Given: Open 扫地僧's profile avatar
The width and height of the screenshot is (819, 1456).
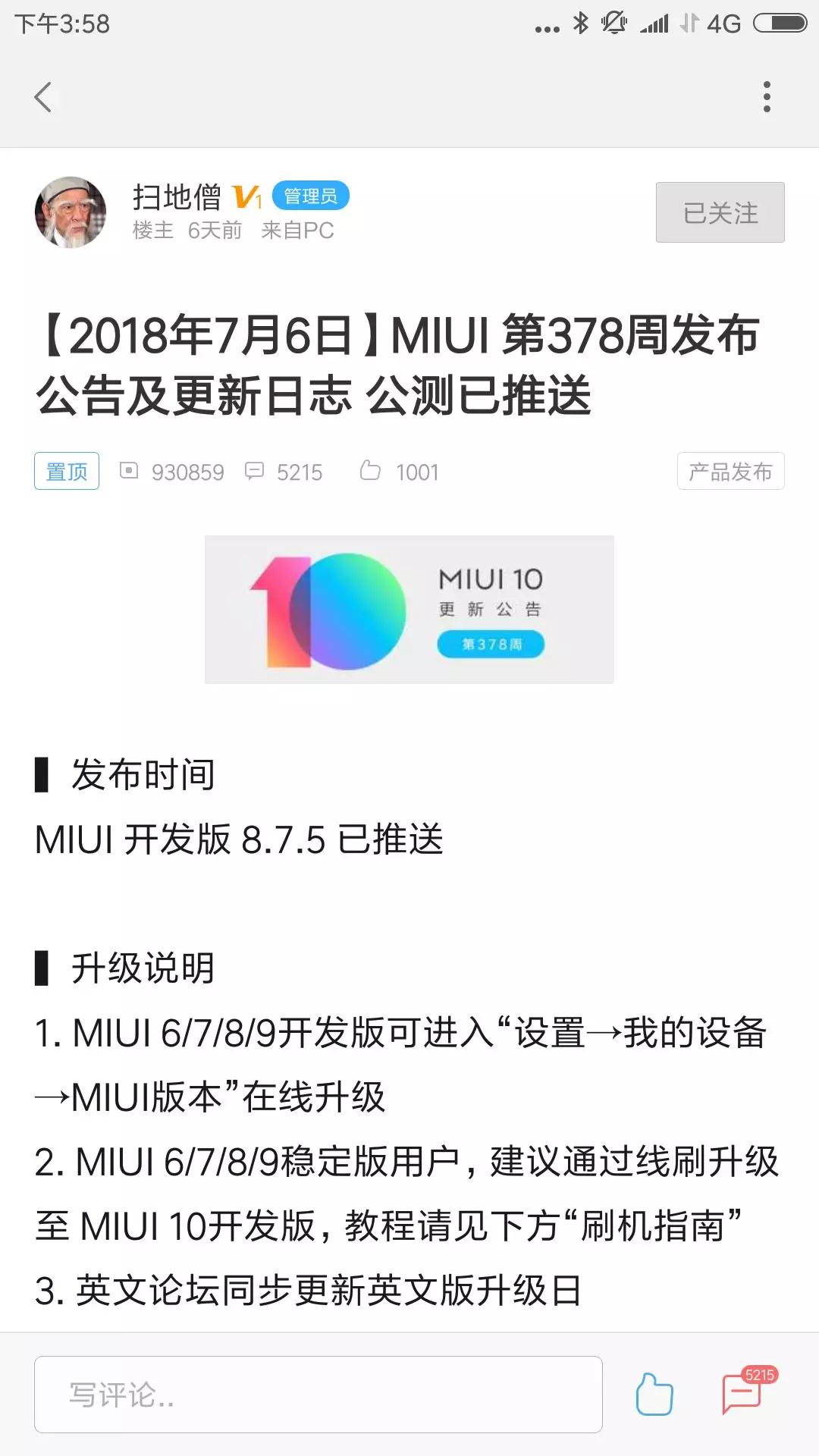Looking at the screenshot, I should tap(71, 212).
